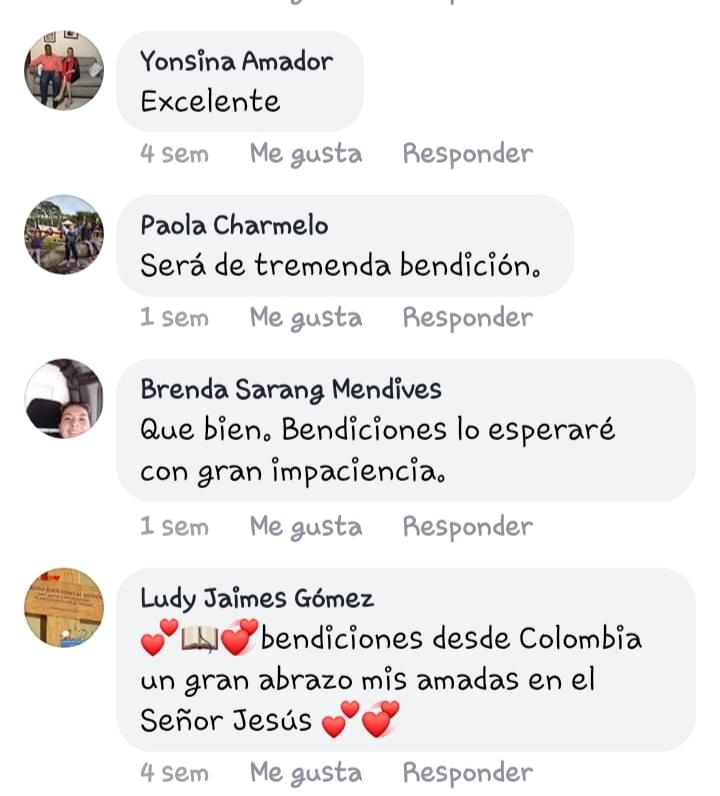
Task: Reply to Yonsina Amador's comment
Action: coord(467,154)
